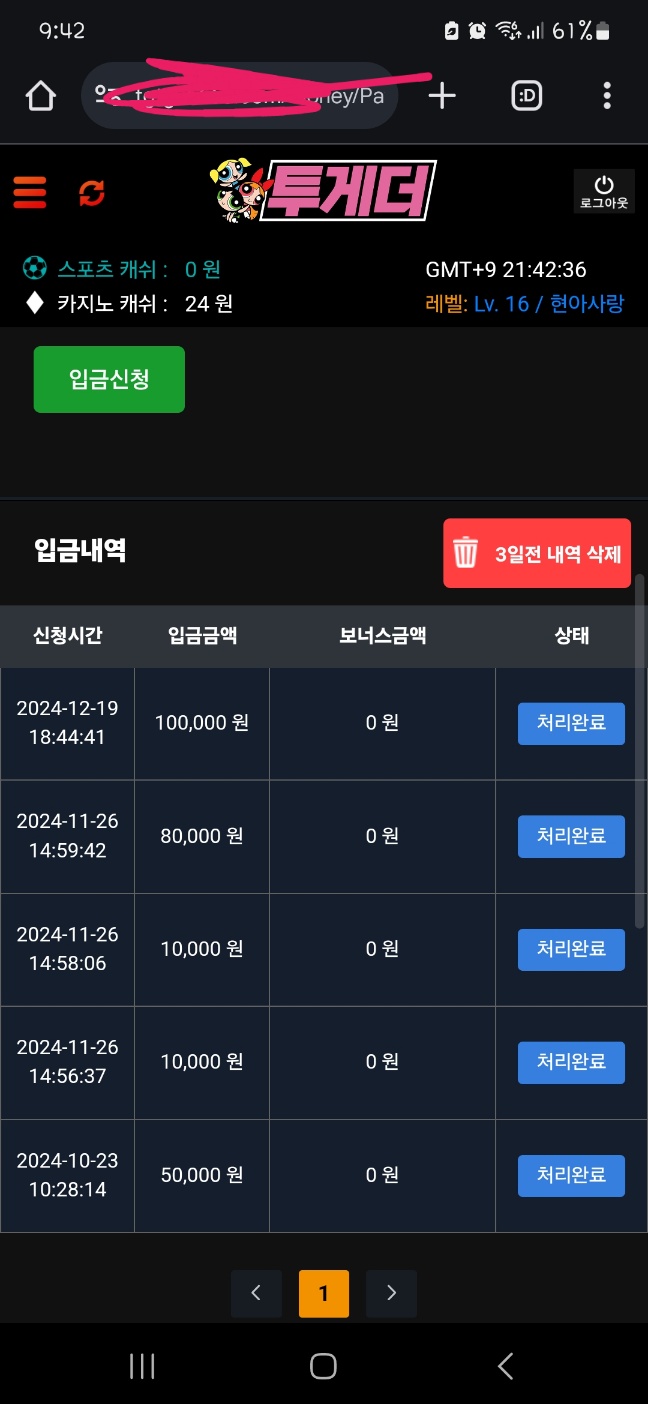Delete history with 3일전 내역 삭제
Screen dimensions: 648x1404
point(537,553)
